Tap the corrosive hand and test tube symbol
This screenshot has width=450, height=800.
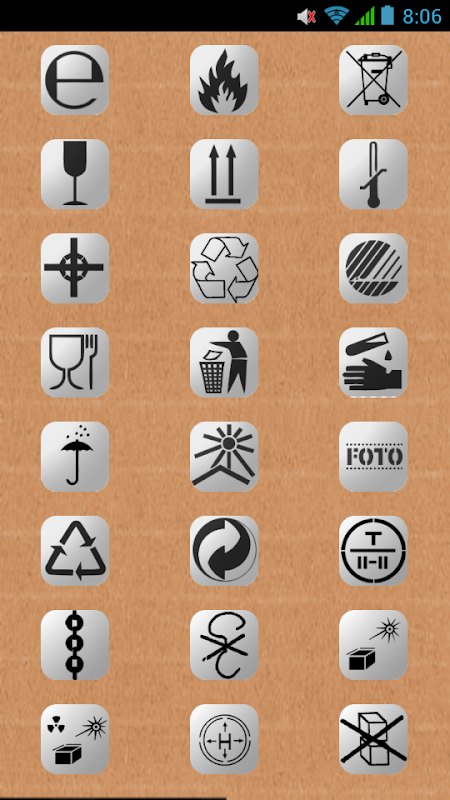[373, 362]
